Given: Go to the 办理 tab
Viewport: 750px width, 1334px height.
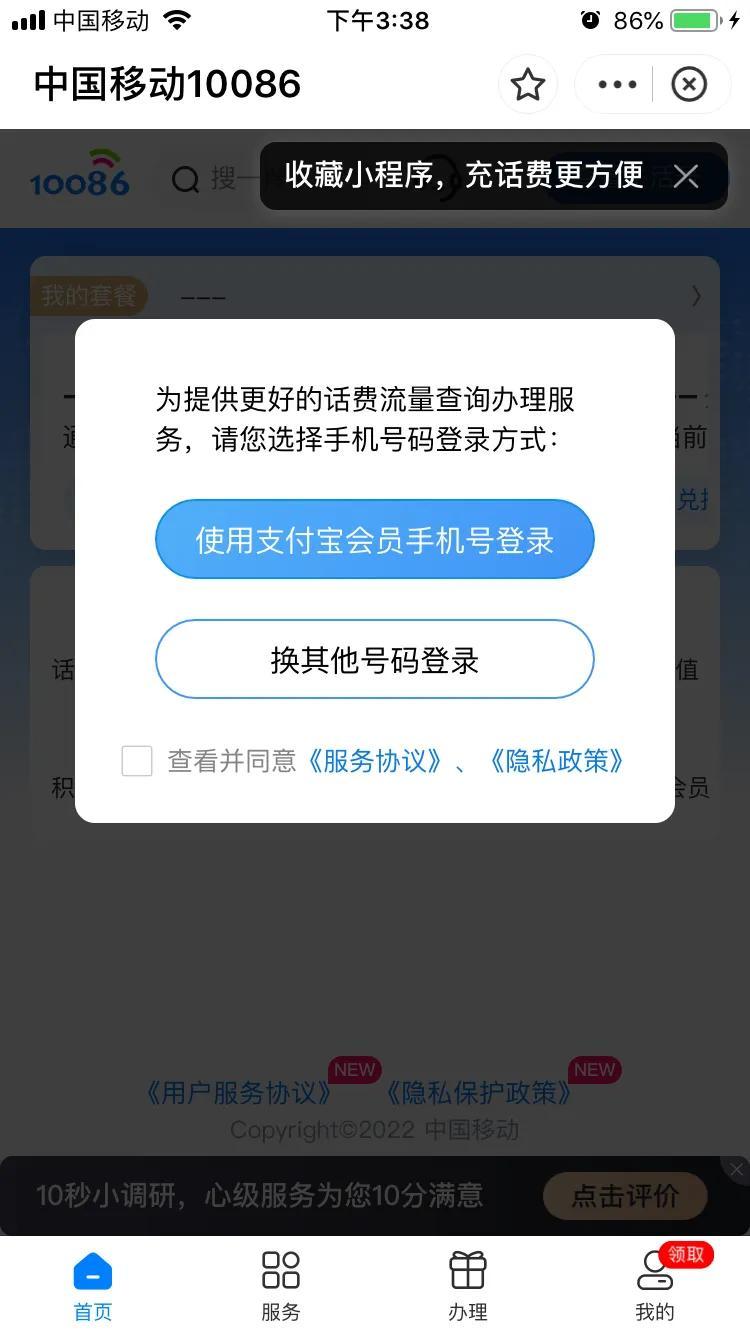Looking at the screenshot, I should click(467, 1286).
